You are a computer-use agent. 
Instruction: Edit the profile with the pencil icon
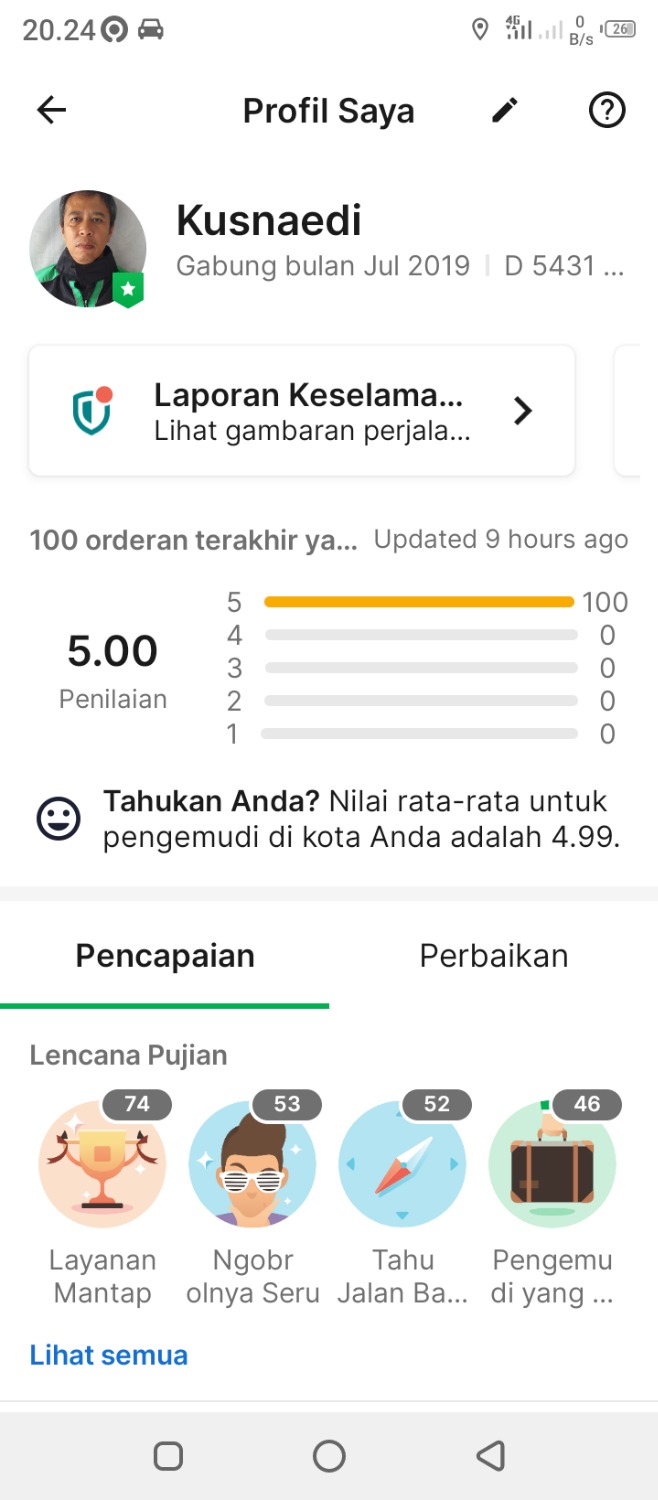tap(505, 110)
